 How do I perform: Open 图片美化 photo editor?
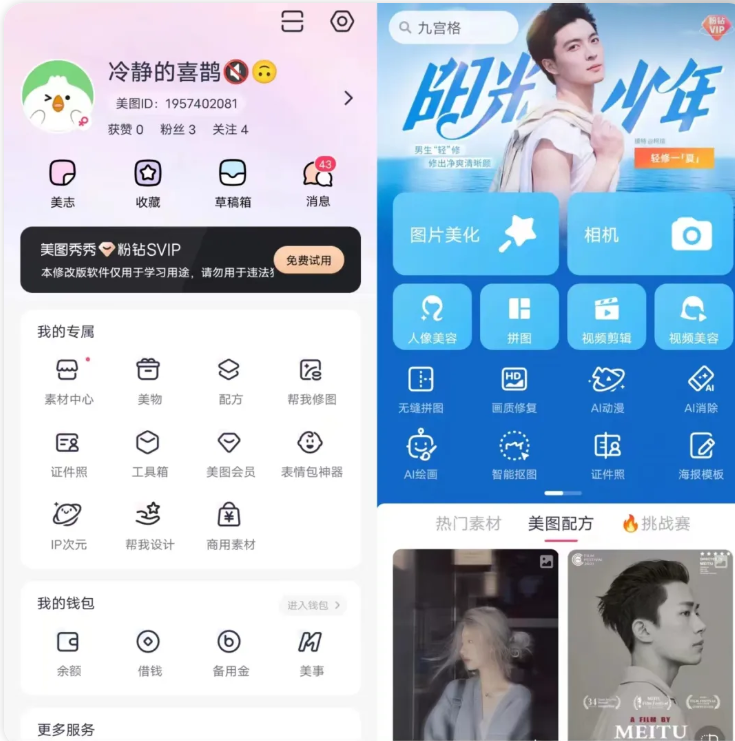tap(475, 235)
